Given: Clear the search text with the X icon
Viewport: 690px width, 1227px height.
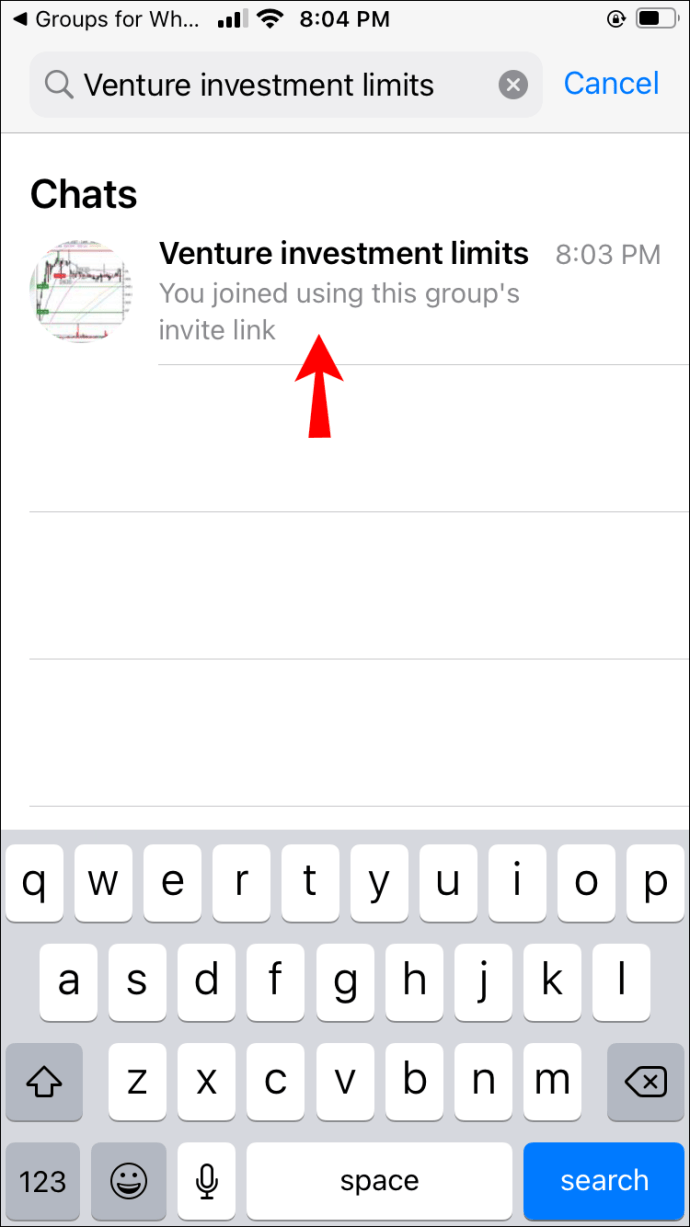Looking at the screenshot, I should [513, 85].
